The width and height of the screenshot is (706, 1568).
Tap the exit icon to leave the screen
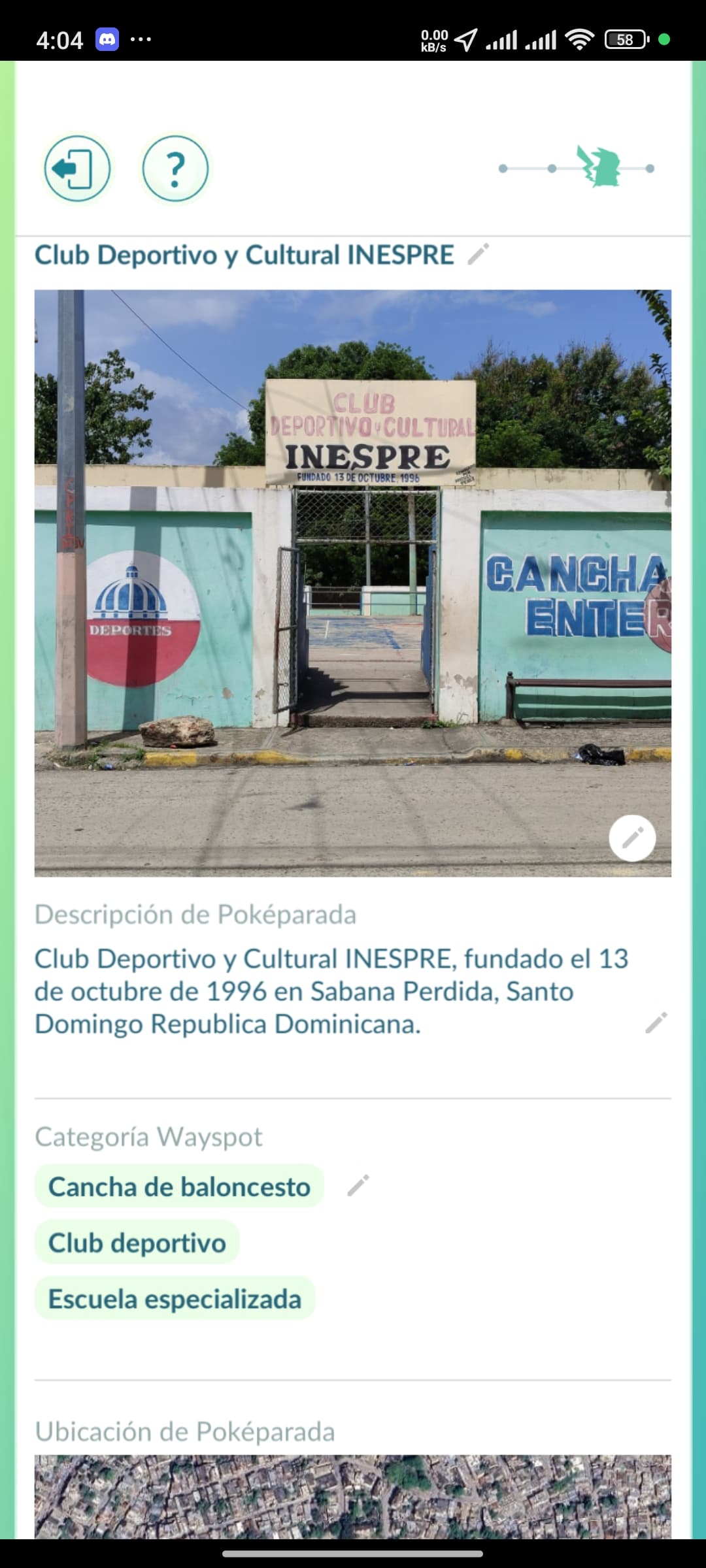click(77, 169)
